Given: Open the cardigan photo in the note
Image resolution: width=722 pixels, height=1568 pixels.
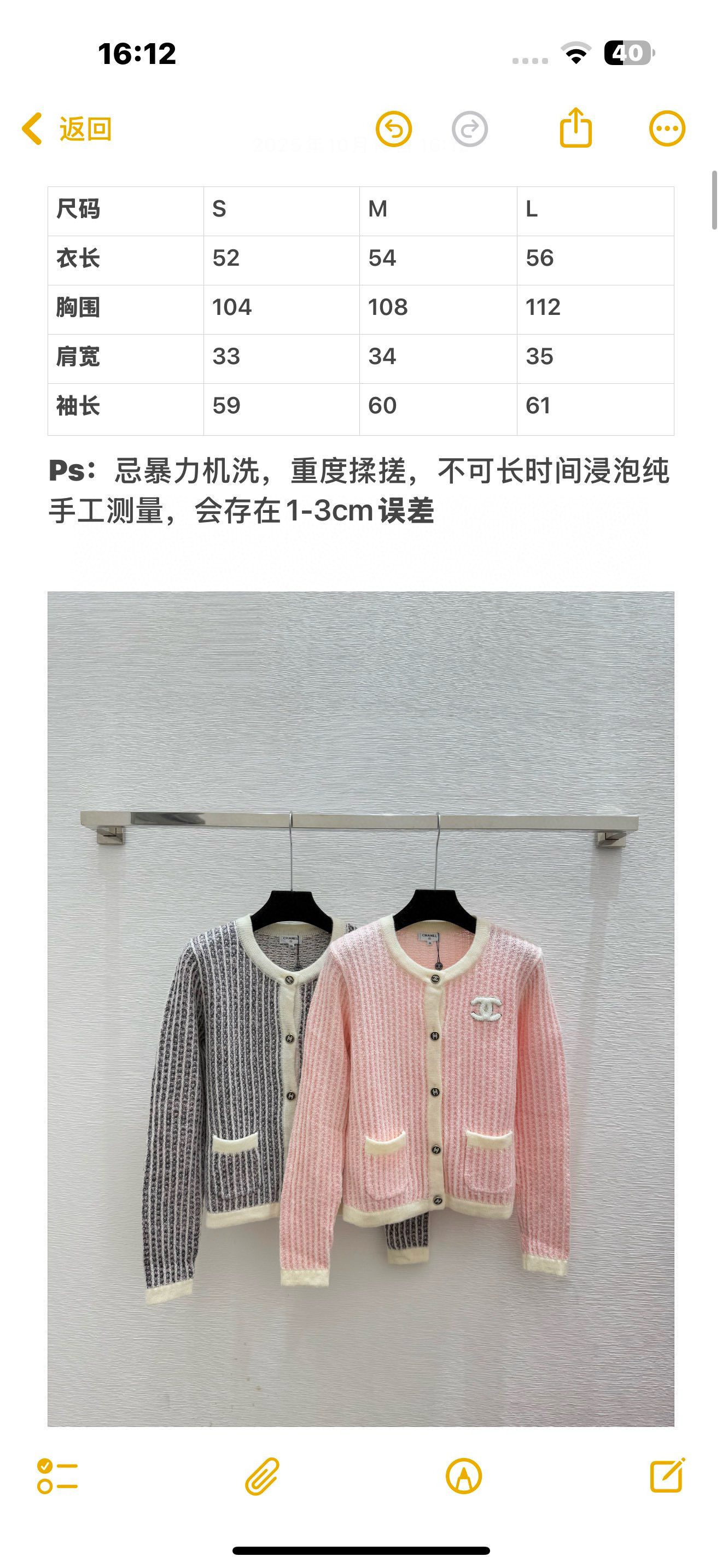Looking at the screenshot, I should point(360,1008).
